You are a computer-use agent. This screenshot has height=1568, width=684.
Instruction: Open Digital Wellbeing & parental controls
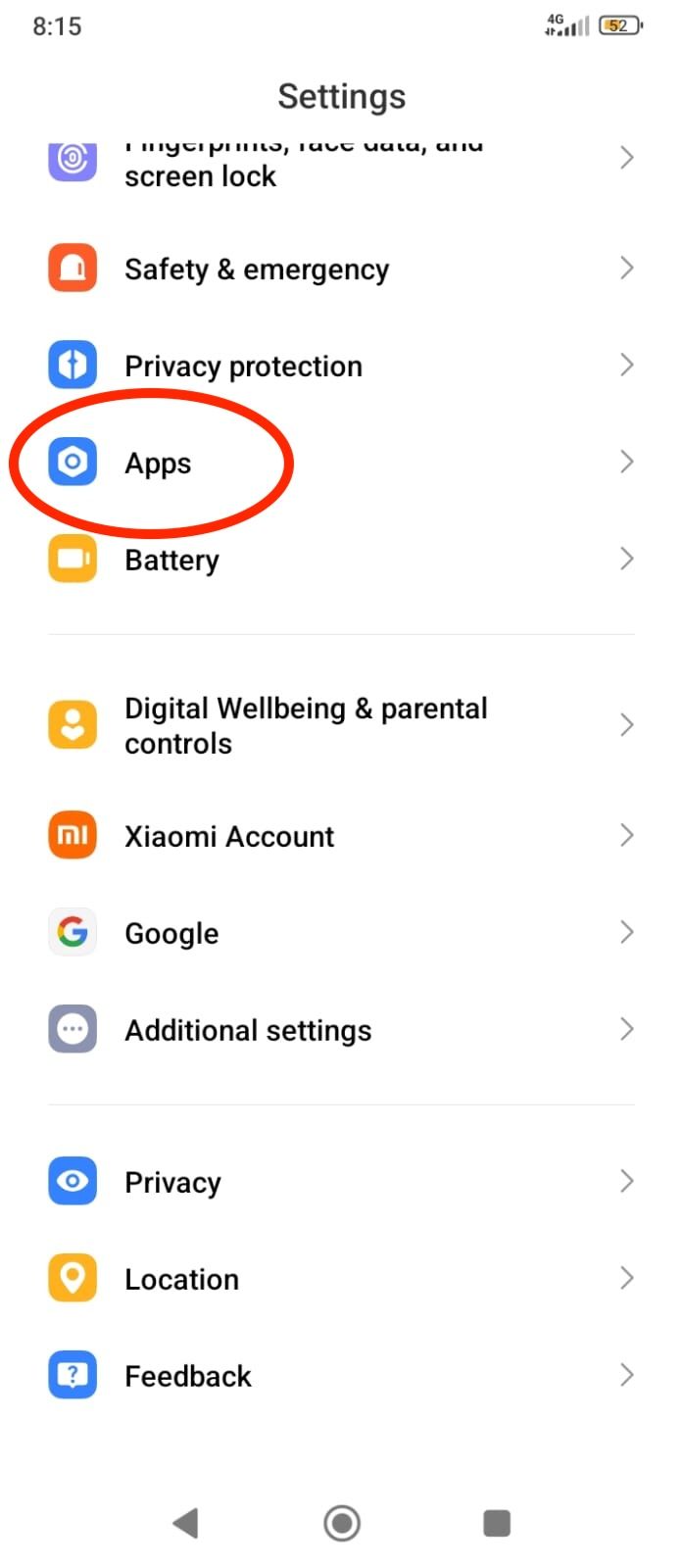tap(306, 725)
